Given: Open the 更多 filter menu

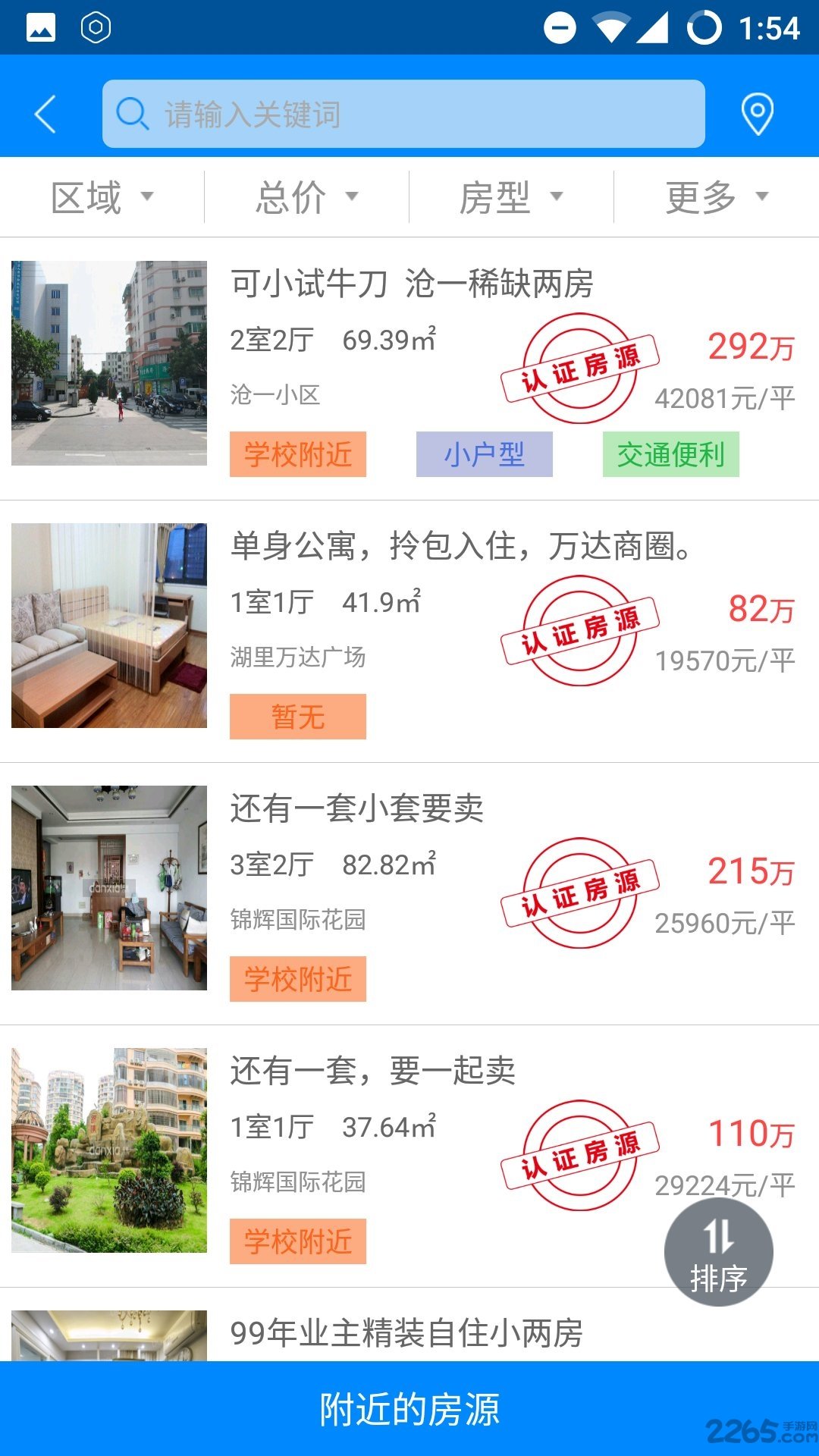Looking at the screenshot, I should point(717,196).
